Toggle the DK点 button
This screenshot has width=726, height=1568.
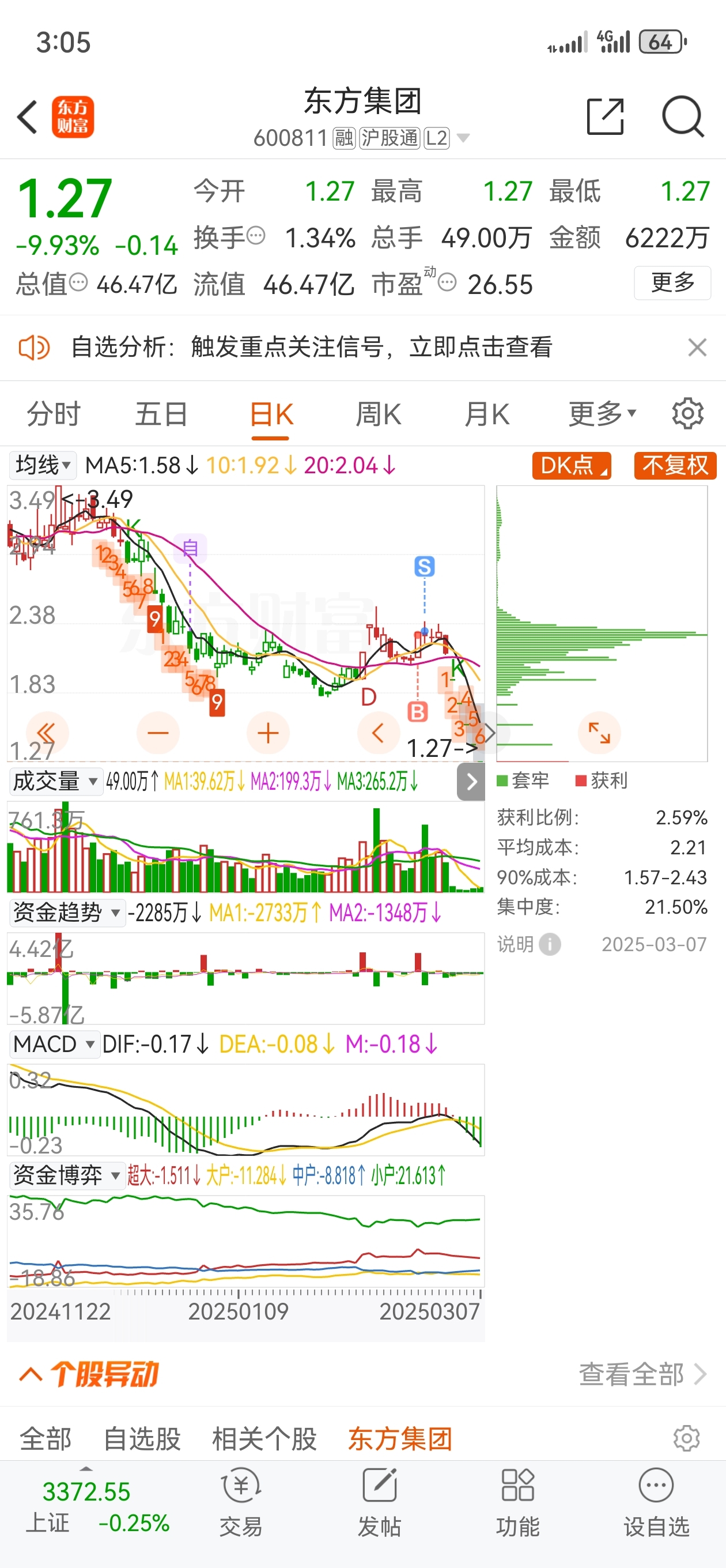tap(571, 466)
